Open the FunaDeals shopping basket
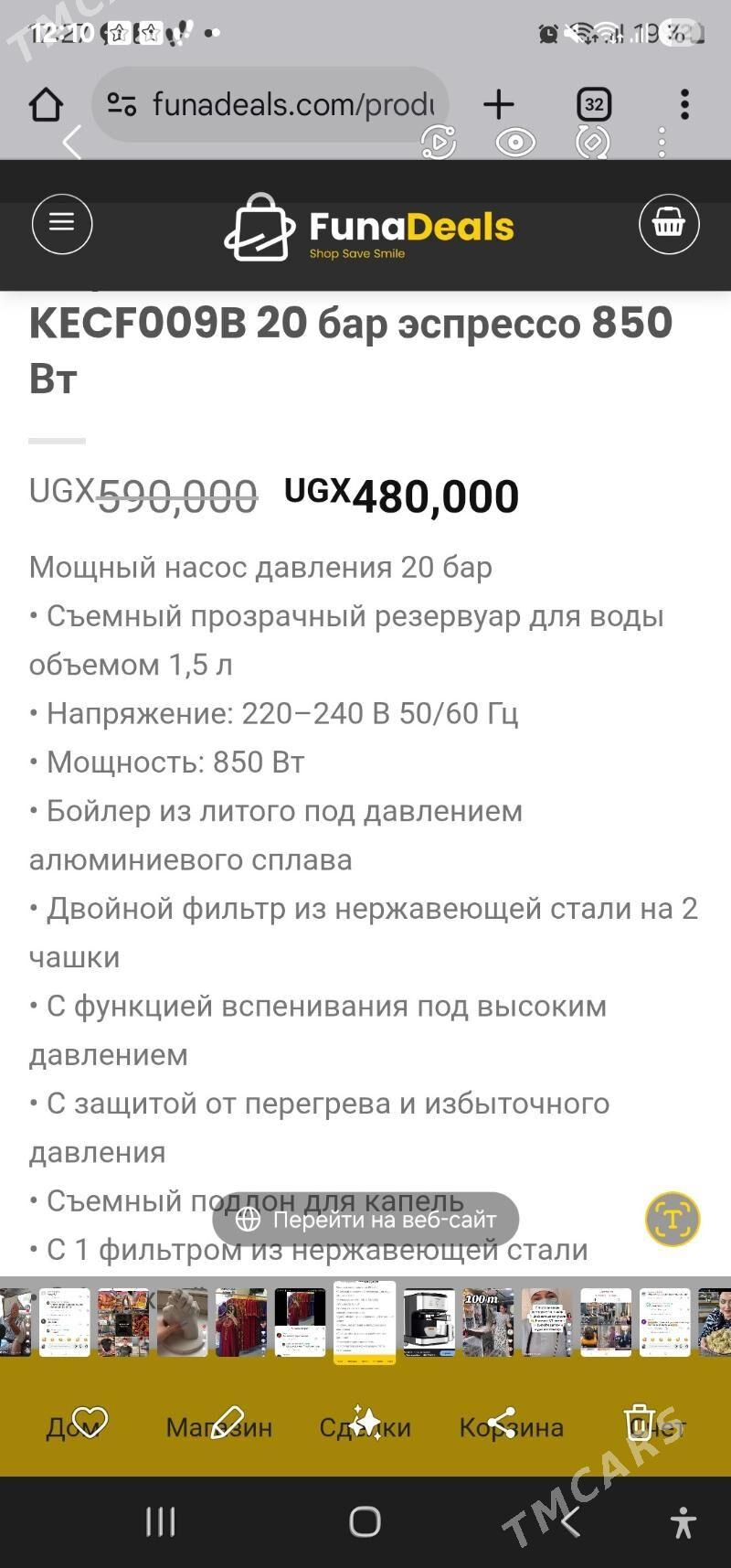Image resolution: width=731 pixels, height=1568 pixels. coord(670,223)
